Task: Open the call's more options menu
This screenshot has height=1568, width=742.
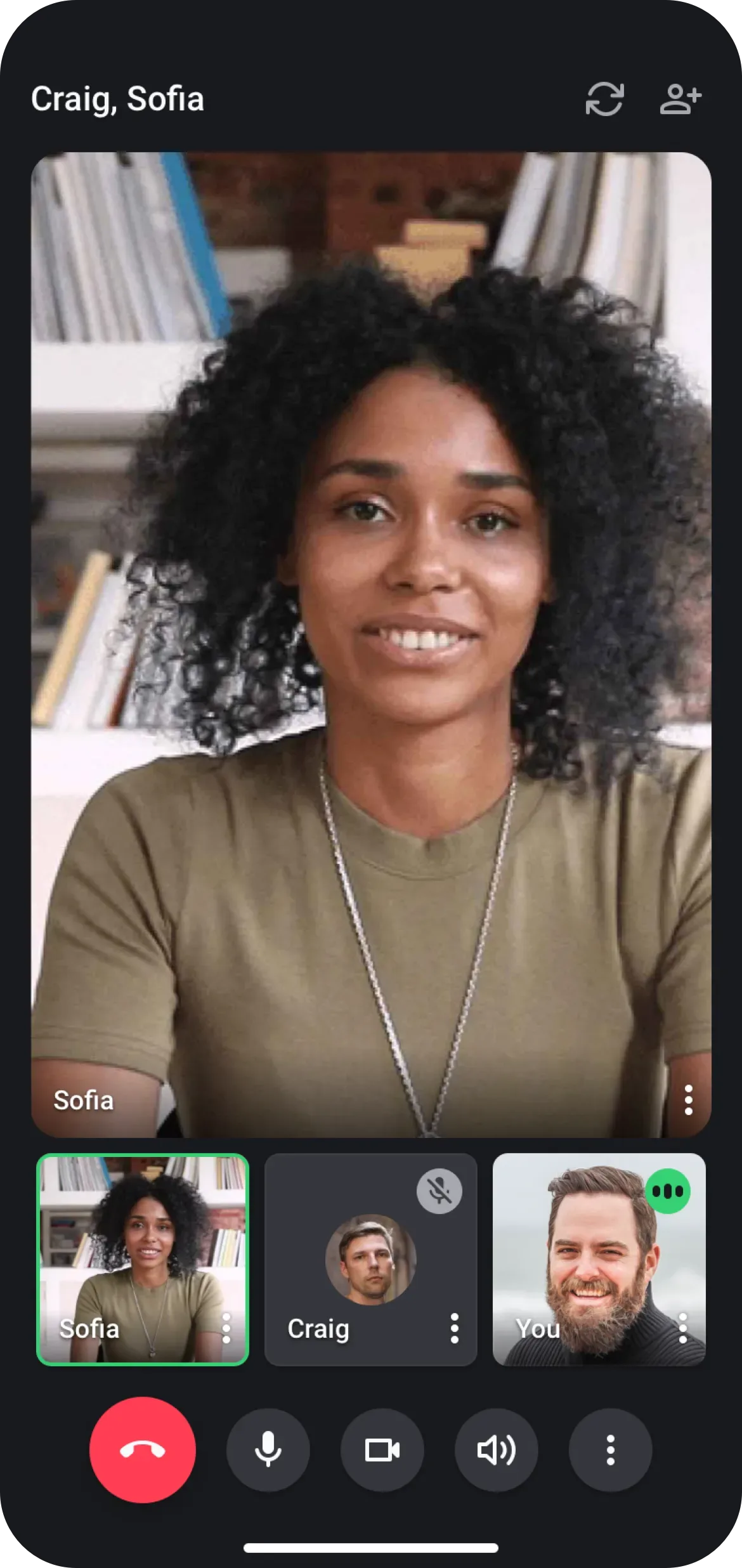Action: tap(611, 1450)
